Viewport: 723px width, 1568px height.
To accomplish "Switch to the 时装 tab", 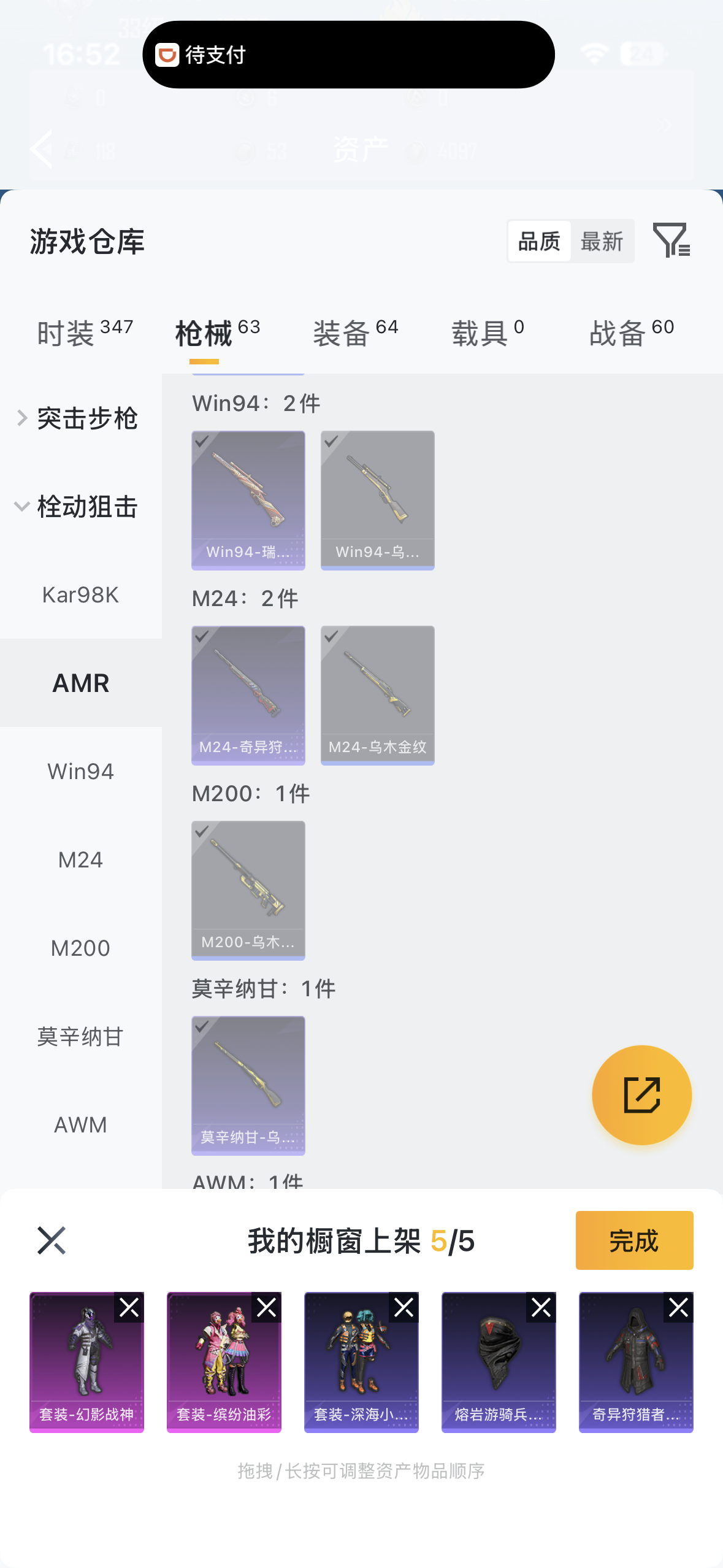I will pyautogui.click(x=85, y=332).
